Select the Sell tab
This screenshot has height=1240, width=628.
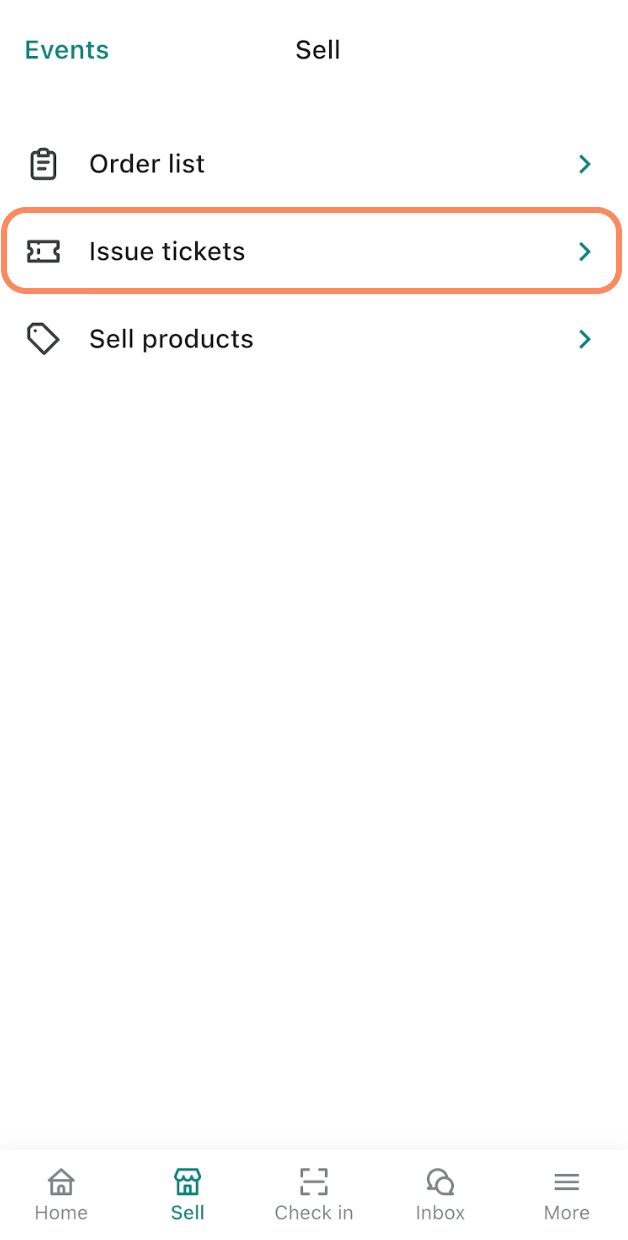(187, 1195)
